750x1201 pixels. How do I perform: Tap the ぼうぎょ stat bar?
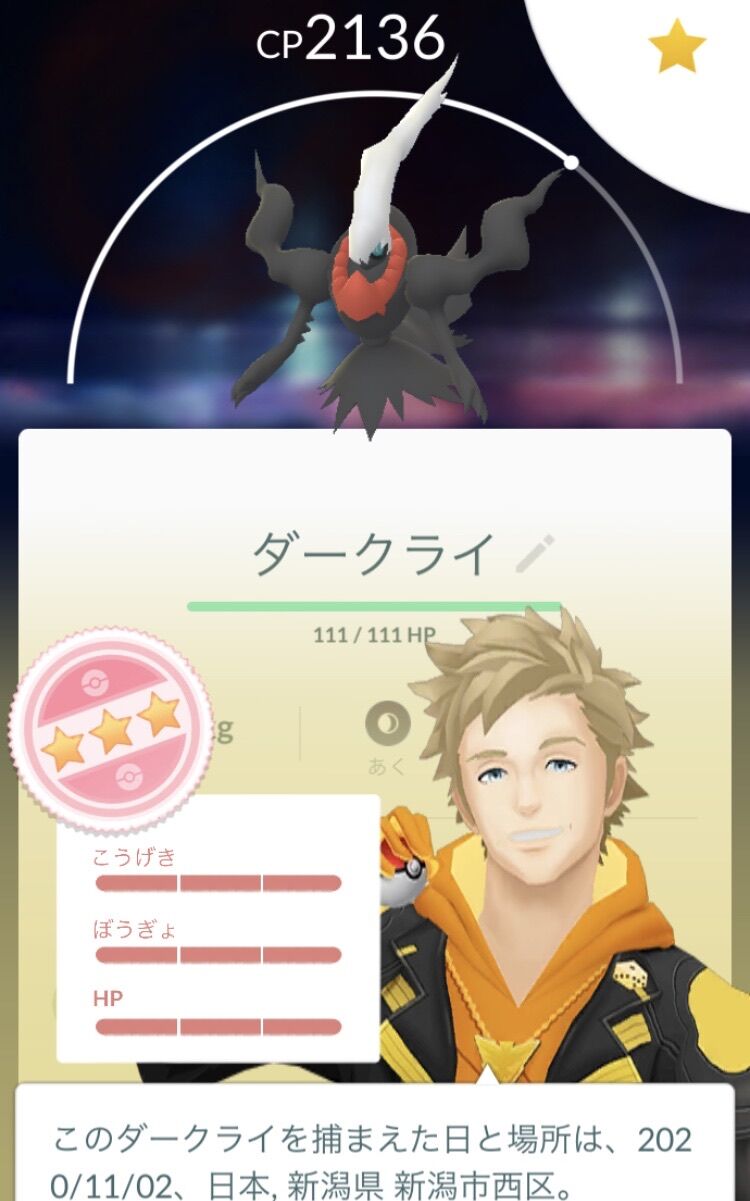(x=218, y=952)
